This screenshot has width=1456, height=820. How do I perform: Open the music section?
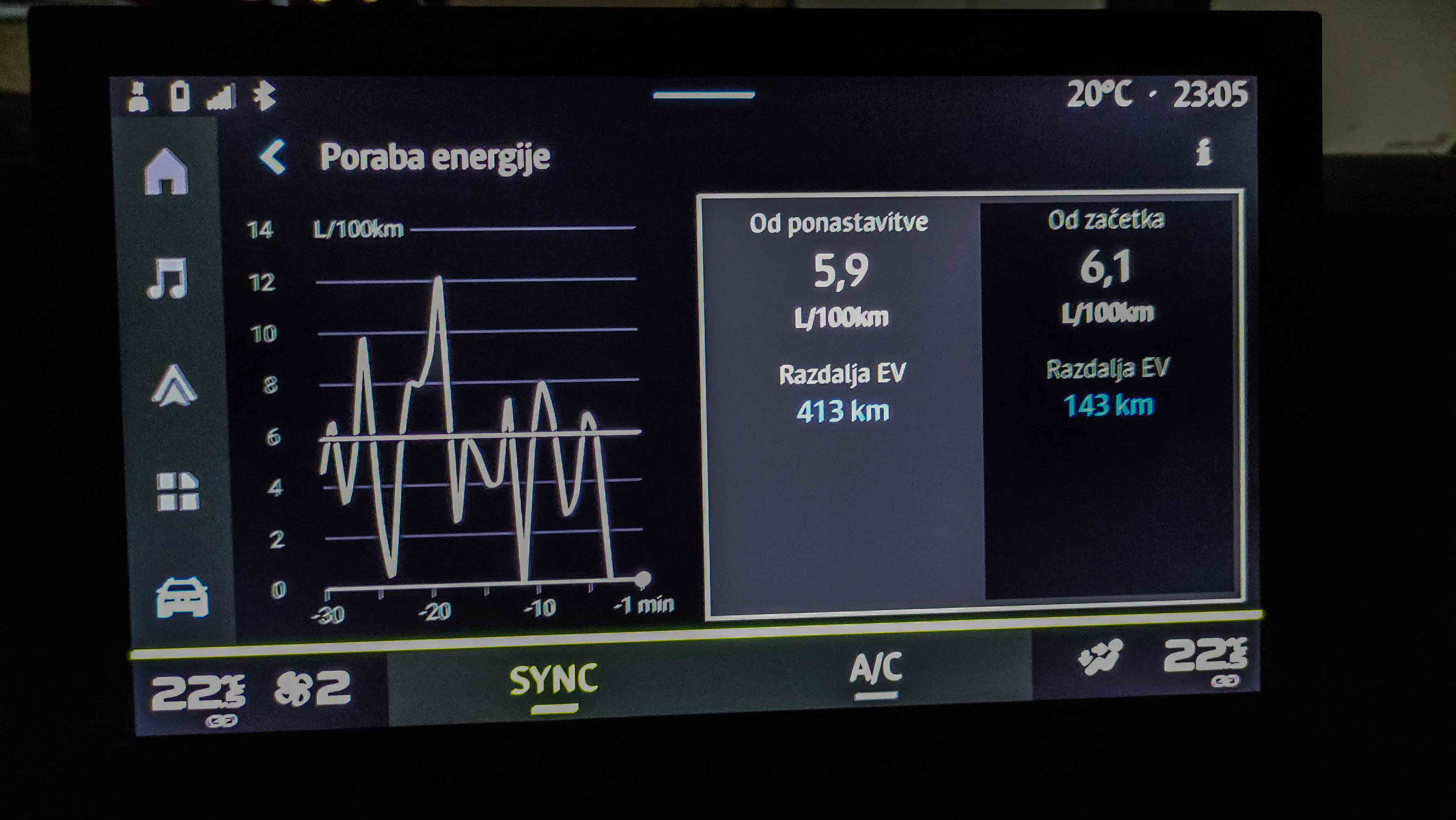(167, 278)
